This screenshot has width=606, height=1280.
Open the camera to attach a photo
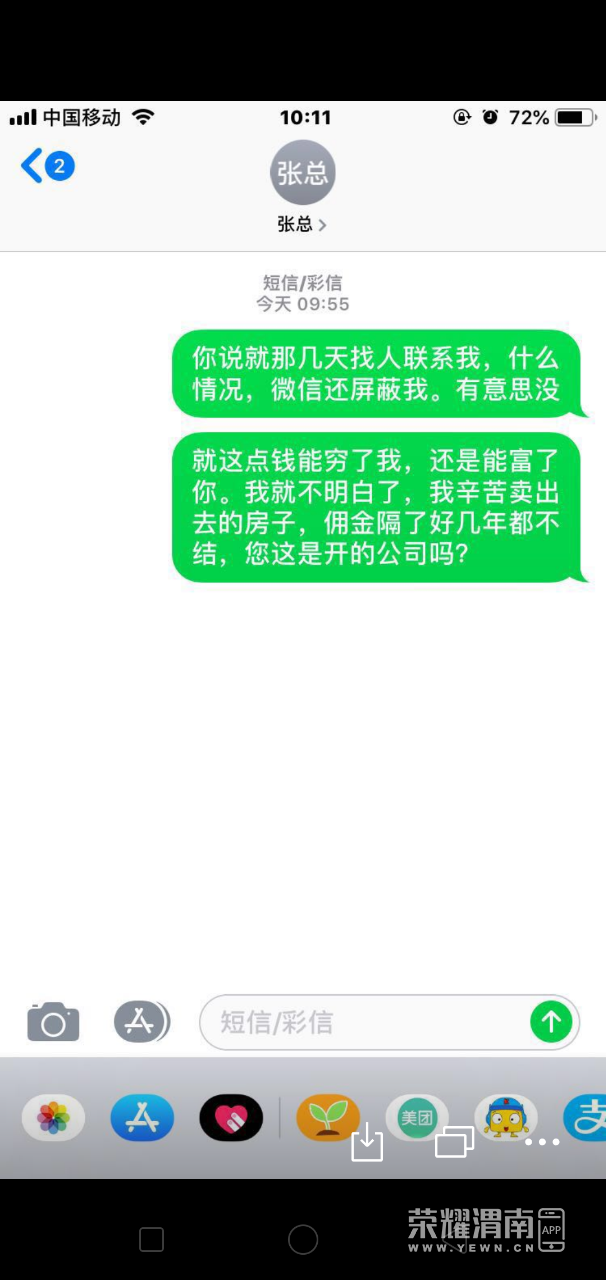click(x=53, y=1022)
